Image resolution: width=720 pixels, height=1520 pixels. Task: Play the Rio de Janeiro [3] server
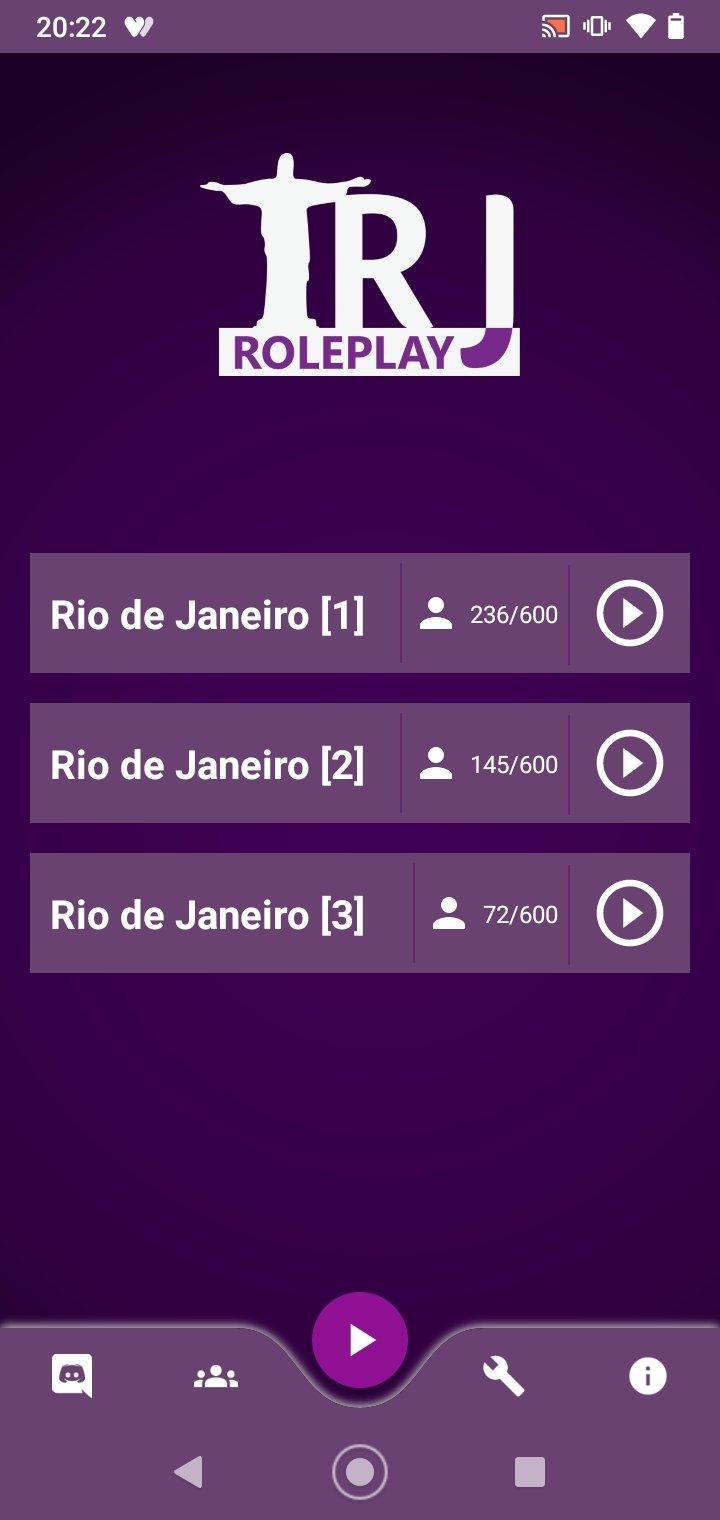[x=629, y=913]
